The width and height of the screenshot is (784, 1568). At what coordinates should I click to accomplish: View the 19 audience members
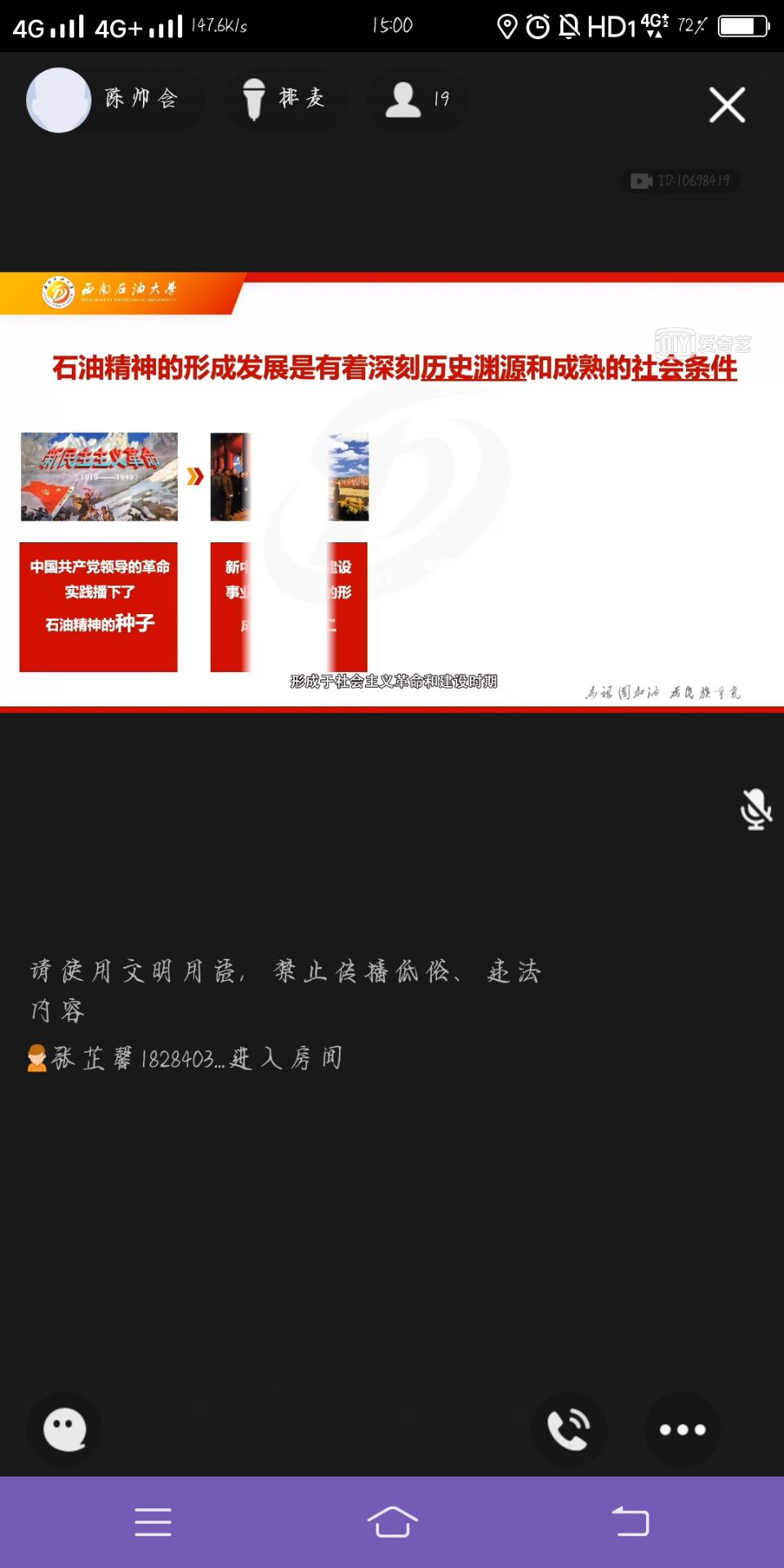pyautogui.click(x=417, y=100)
